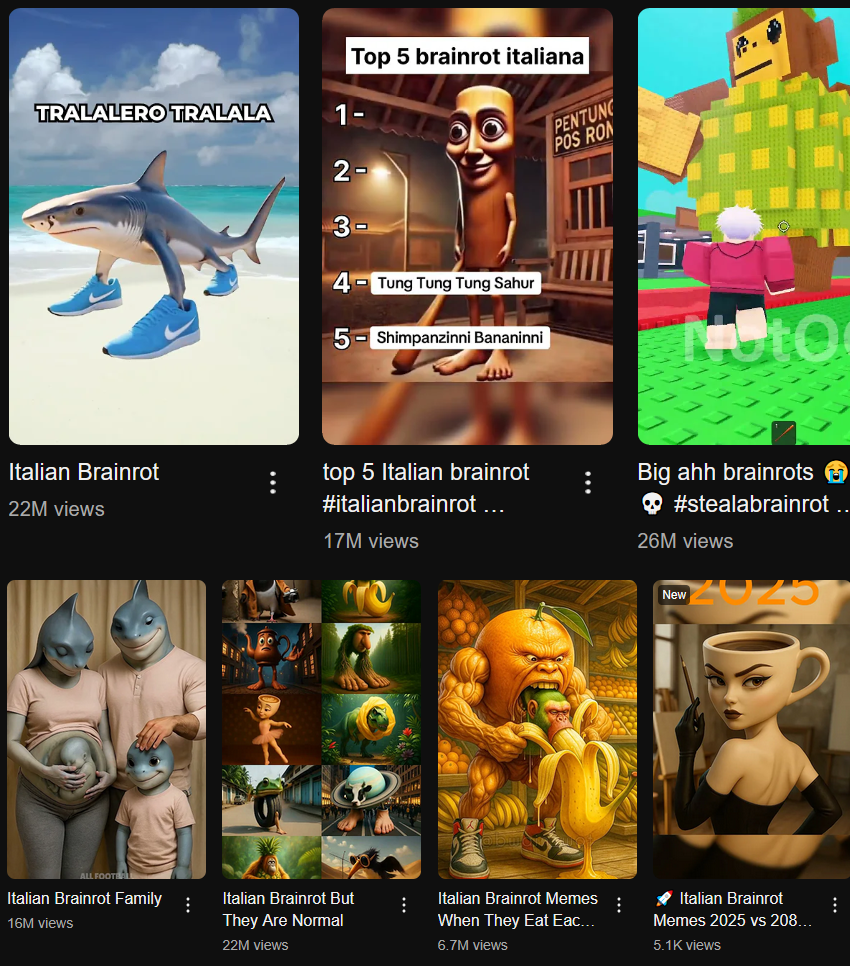The height and width of the screenshot is (966, 850).
Task: Open more options for top 5 Italian brainrot
Action: point(587,483)
